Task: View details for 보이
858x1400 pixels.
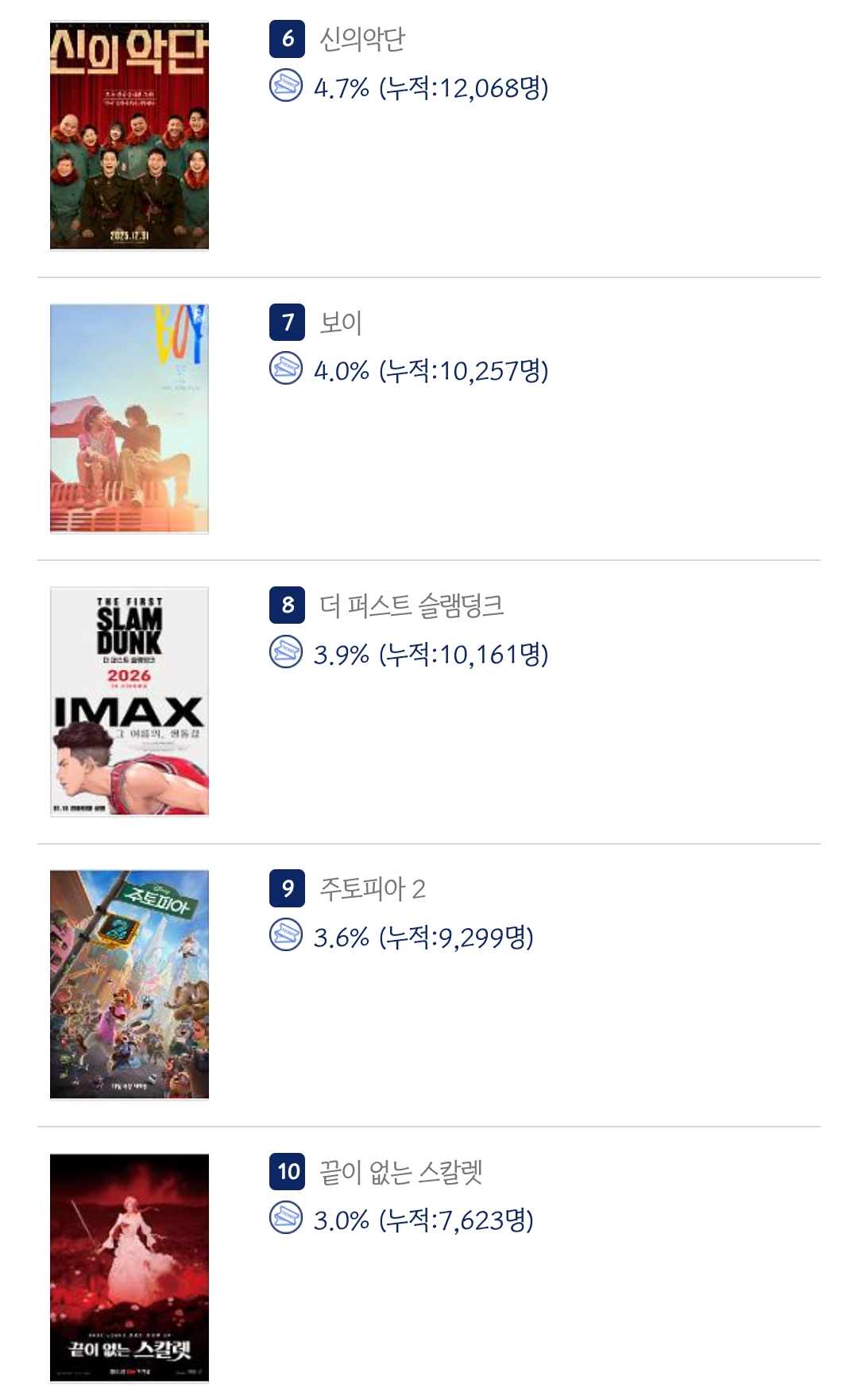Action: click(x=341, y=323)
